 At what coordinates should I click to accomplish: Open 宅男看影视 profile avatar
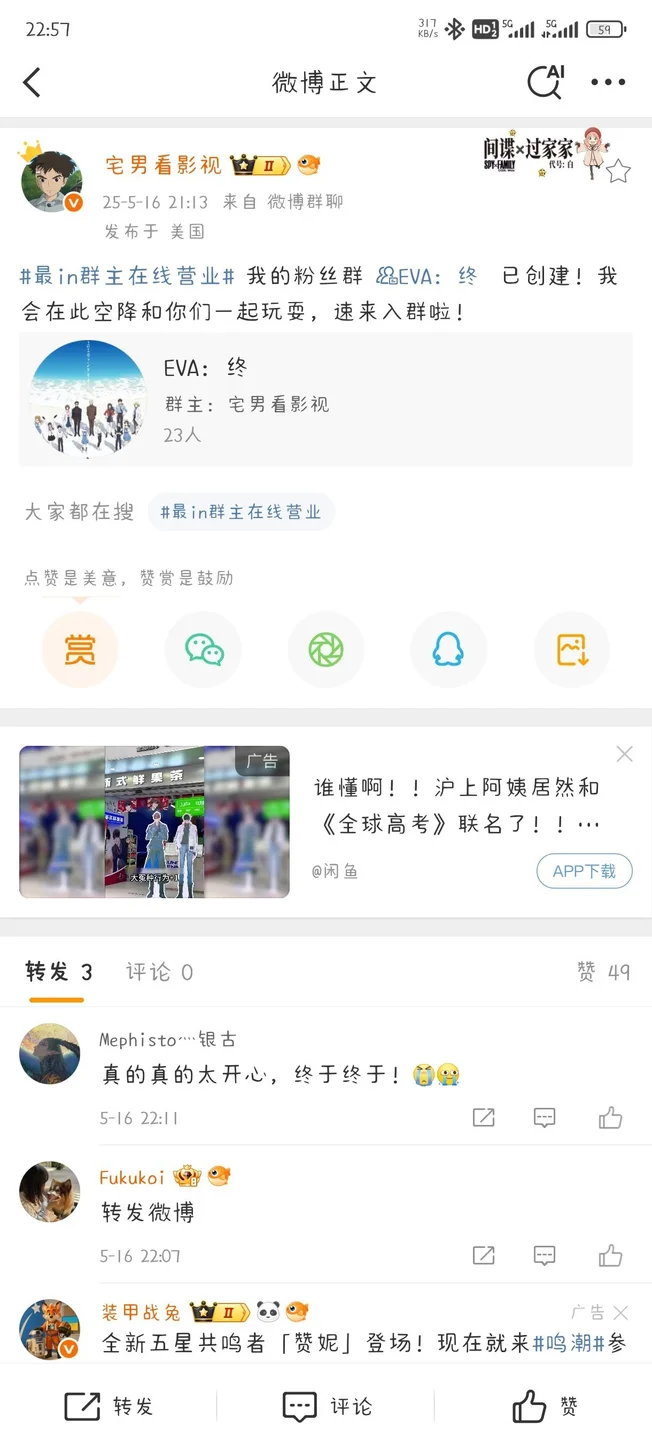click(x=51, y=183)
